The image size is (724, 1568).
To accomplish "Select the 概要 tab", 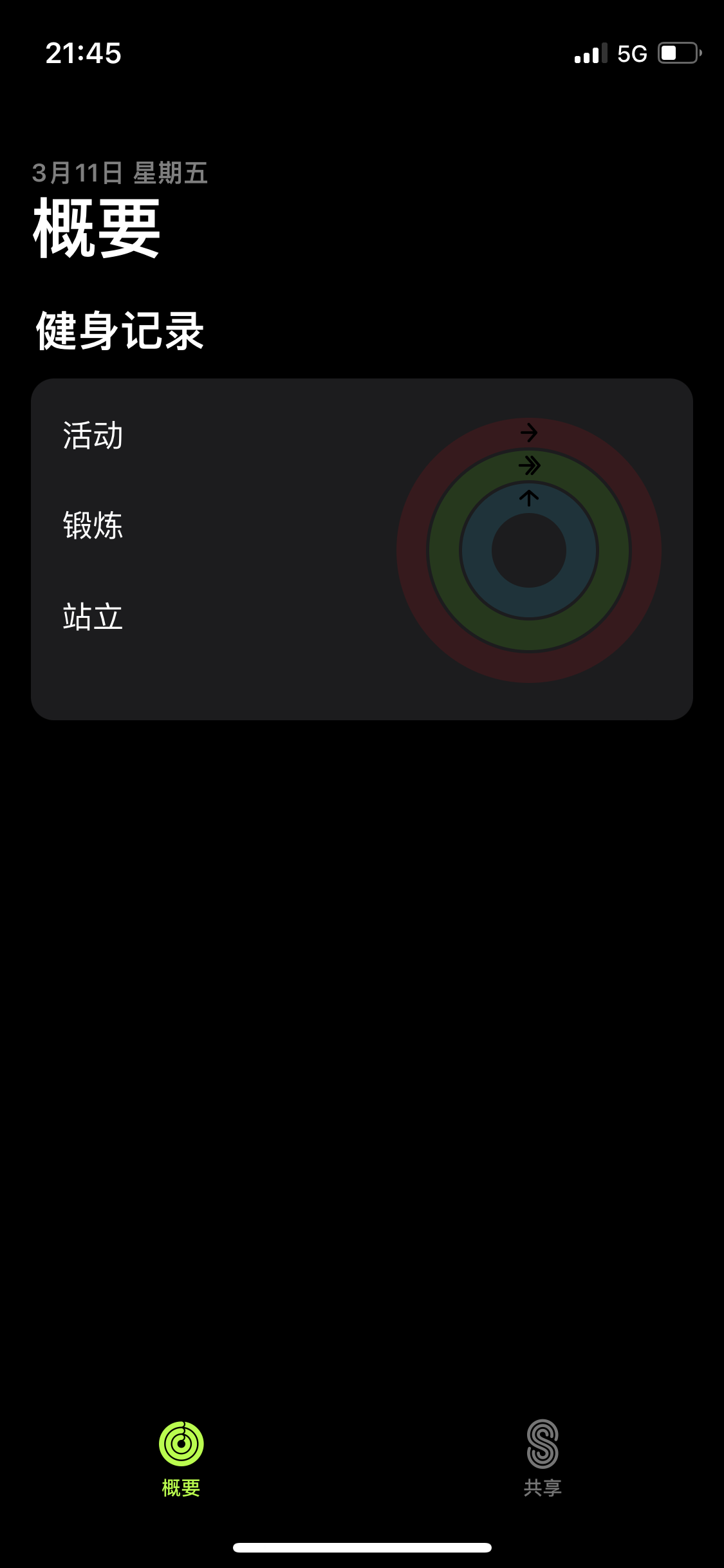I will point(181,1457).
